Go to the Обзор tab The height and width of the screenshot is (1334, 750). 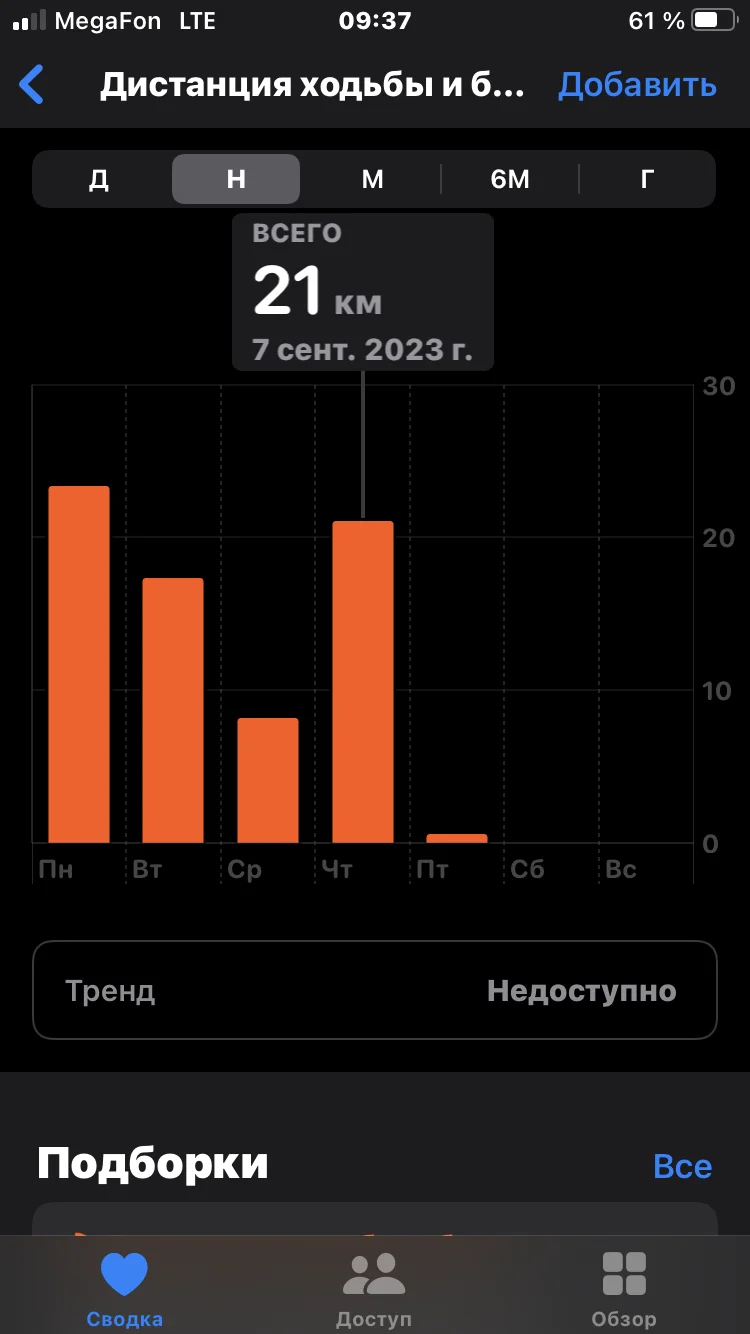coord(624,1289)
